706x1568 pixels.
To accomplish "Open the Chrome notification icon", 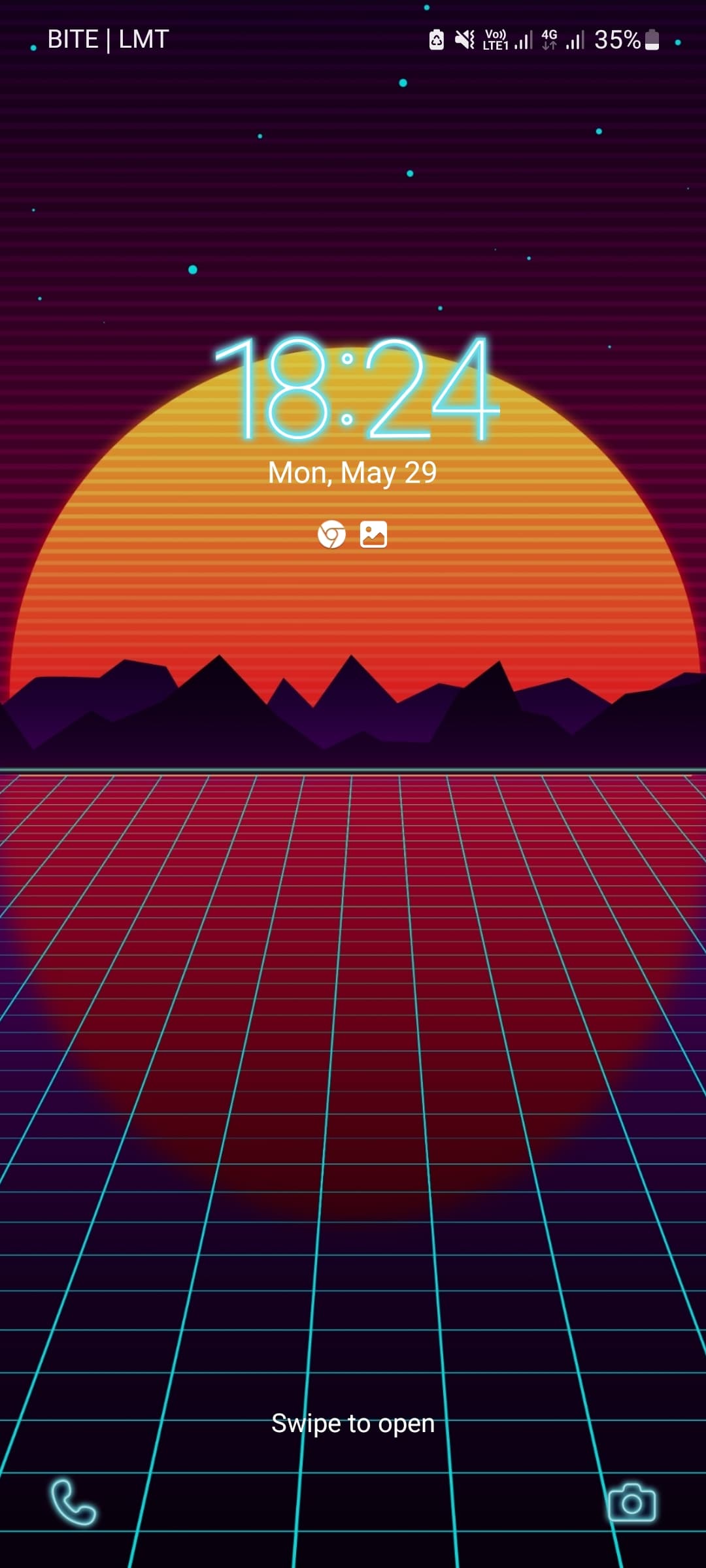I will pyautogui.click(x=331, y=535).
